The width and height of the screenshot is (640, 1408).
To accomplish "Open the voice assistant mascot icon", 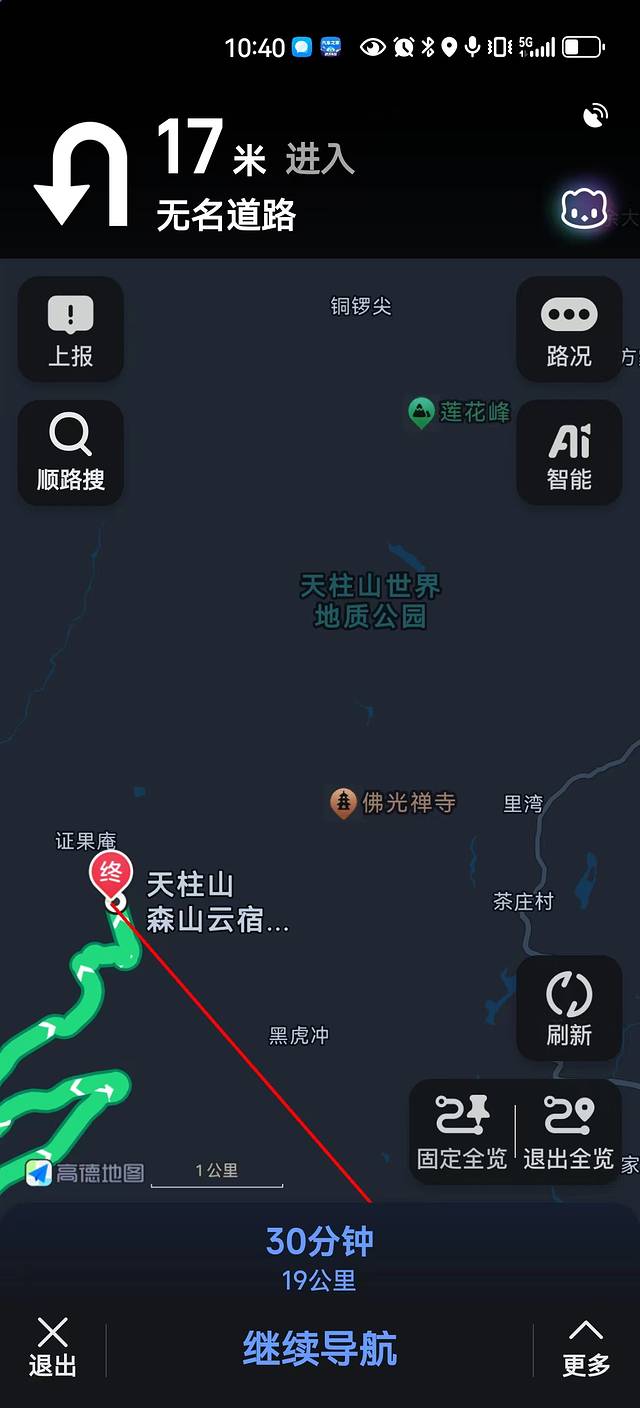I will 584,209.
